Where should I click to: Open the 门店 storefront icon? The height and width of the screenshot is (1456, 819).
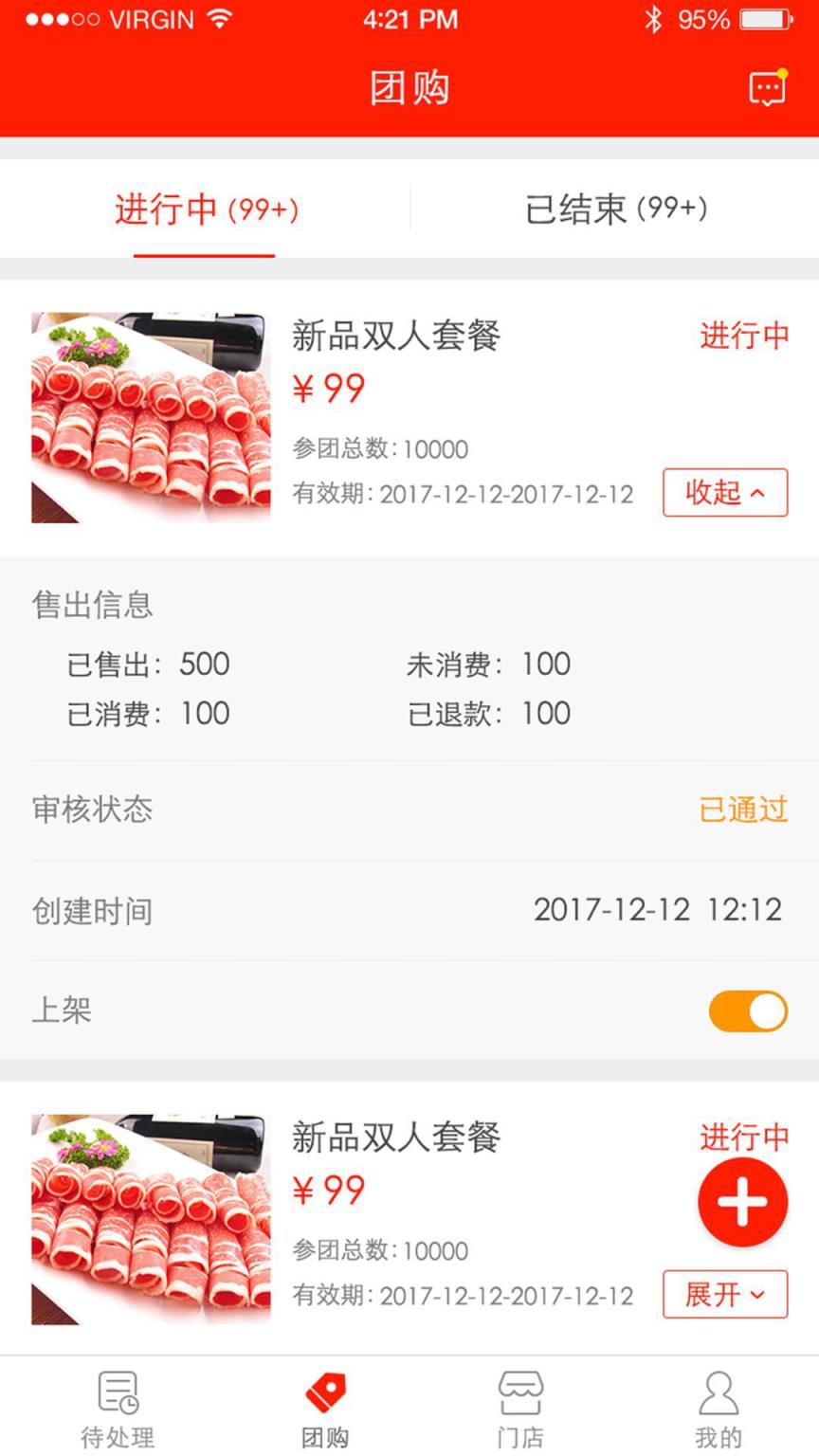point(521,1393)
